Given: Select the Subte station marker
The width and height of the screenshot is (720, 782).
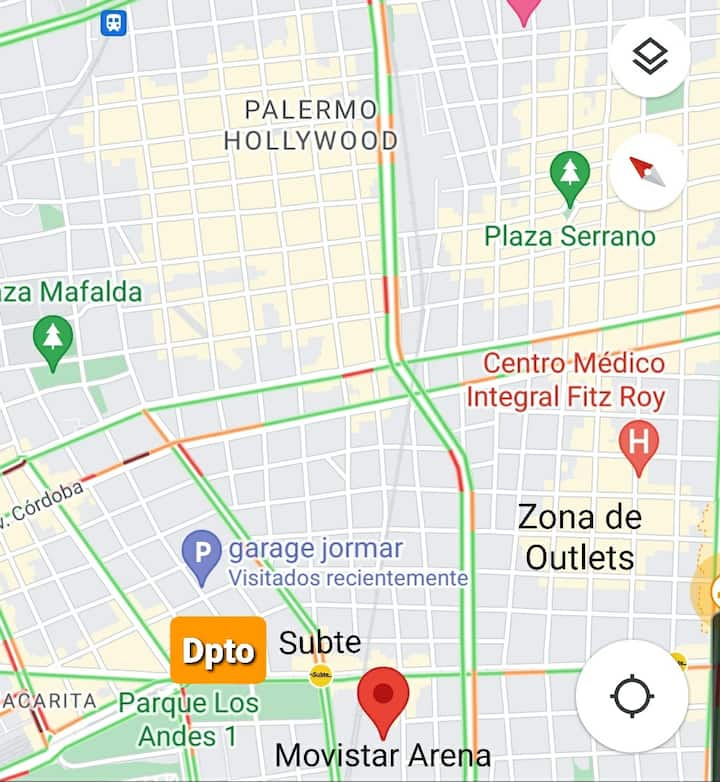Looking at the screenshot, I should (320, 676).
